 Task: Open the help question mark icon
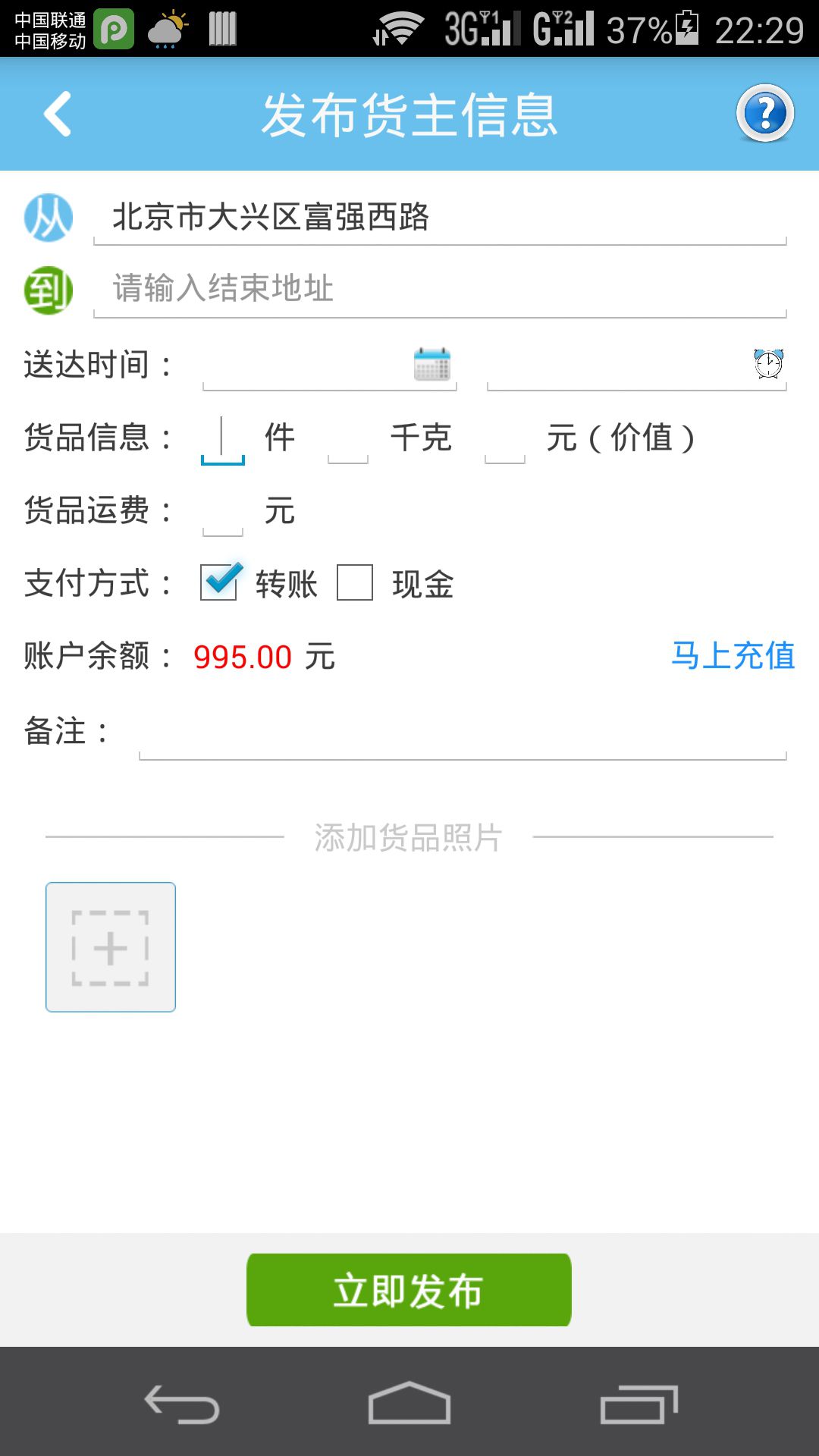(764, 114)
